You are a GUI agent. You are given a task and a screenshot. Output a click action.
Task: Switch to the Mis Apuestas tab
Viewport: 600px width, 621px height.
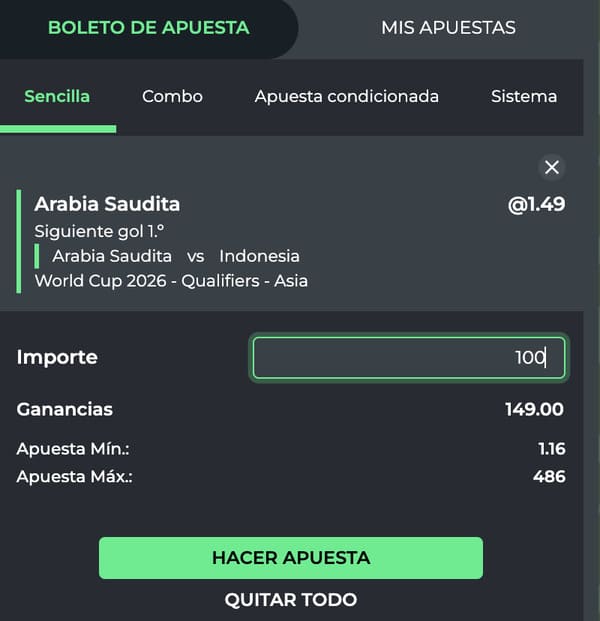tap(448, 28)
